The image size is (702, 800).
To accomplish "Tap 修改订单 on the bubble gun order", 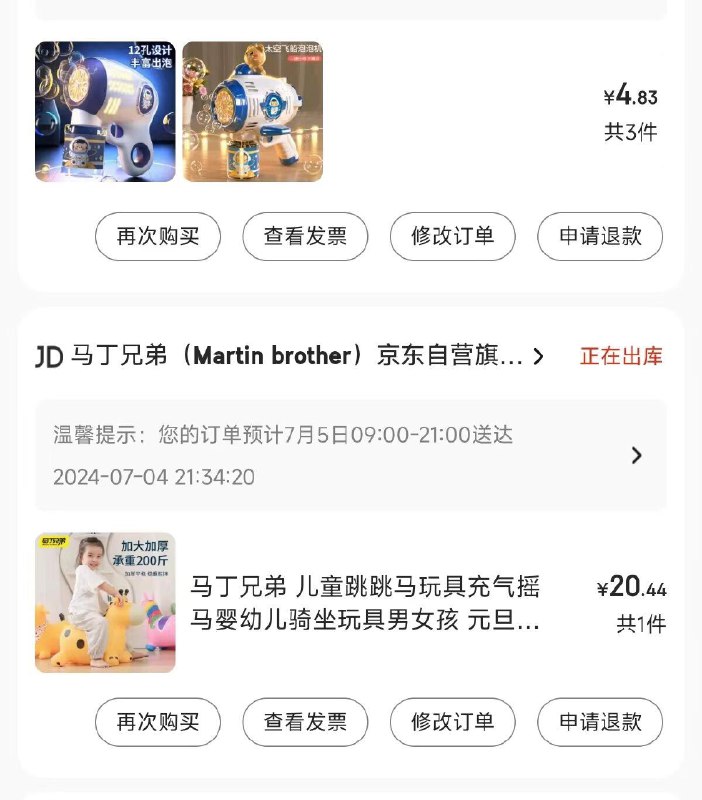I will [x=453, y=236].
